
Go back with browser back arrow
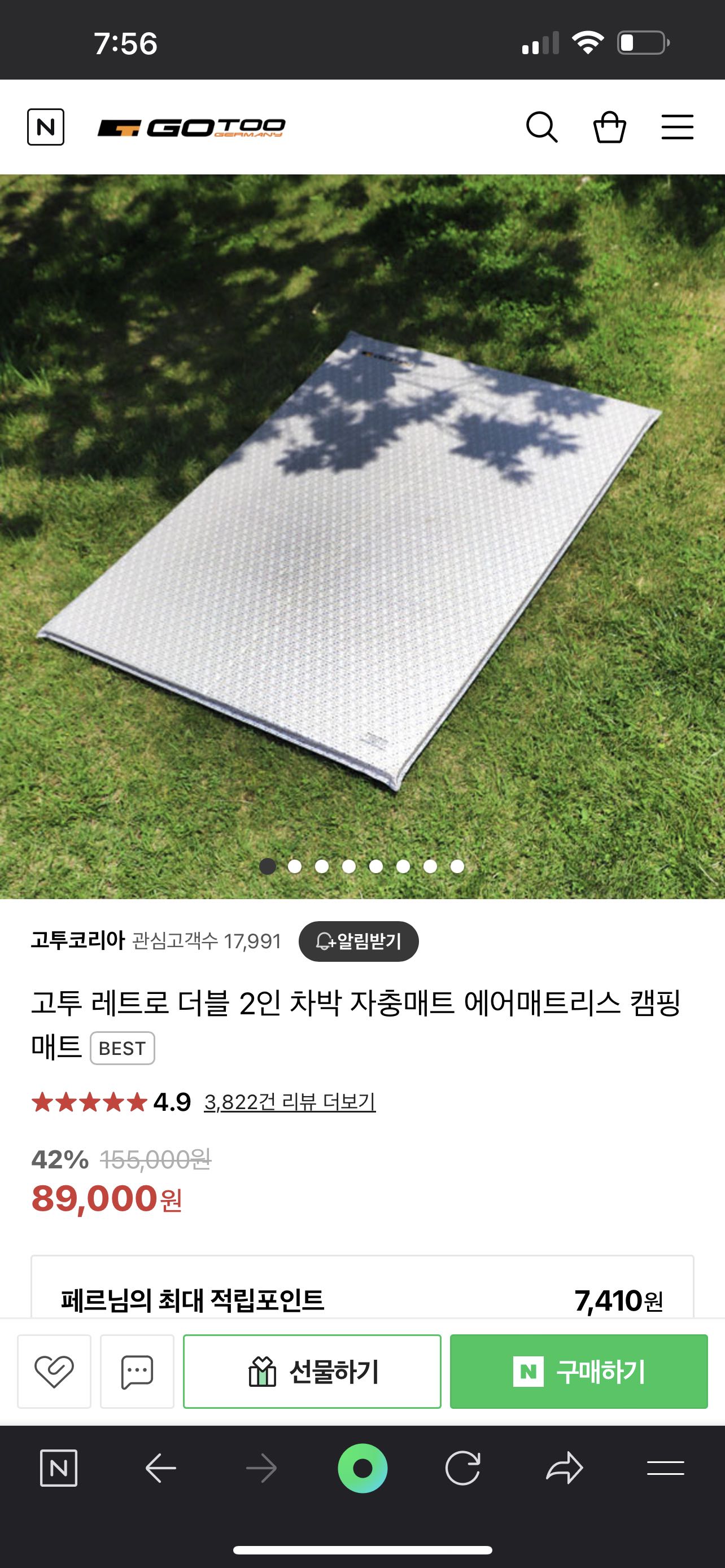[x=161, y=1469]
